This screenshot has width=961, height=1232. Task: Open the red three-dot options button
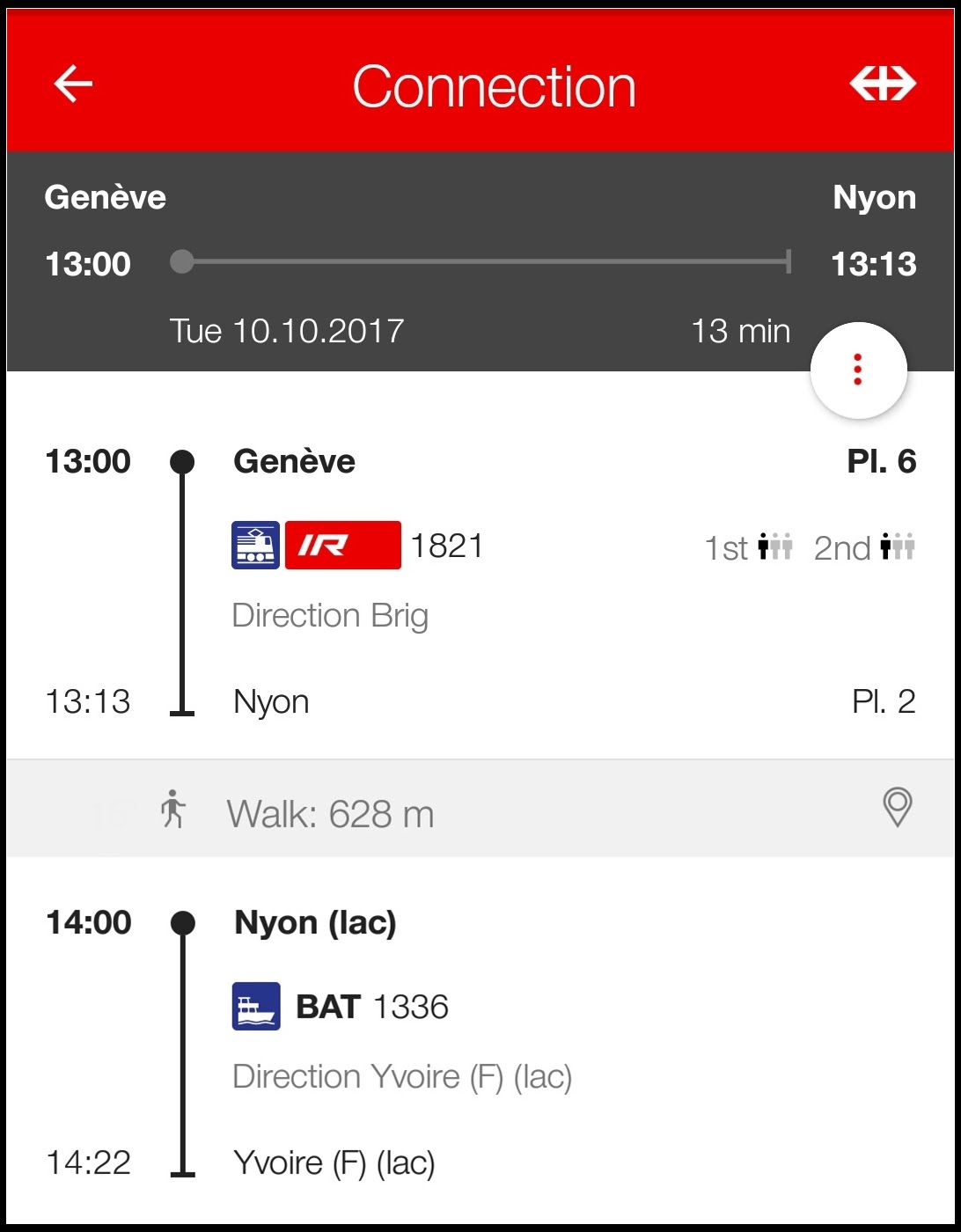858,370
